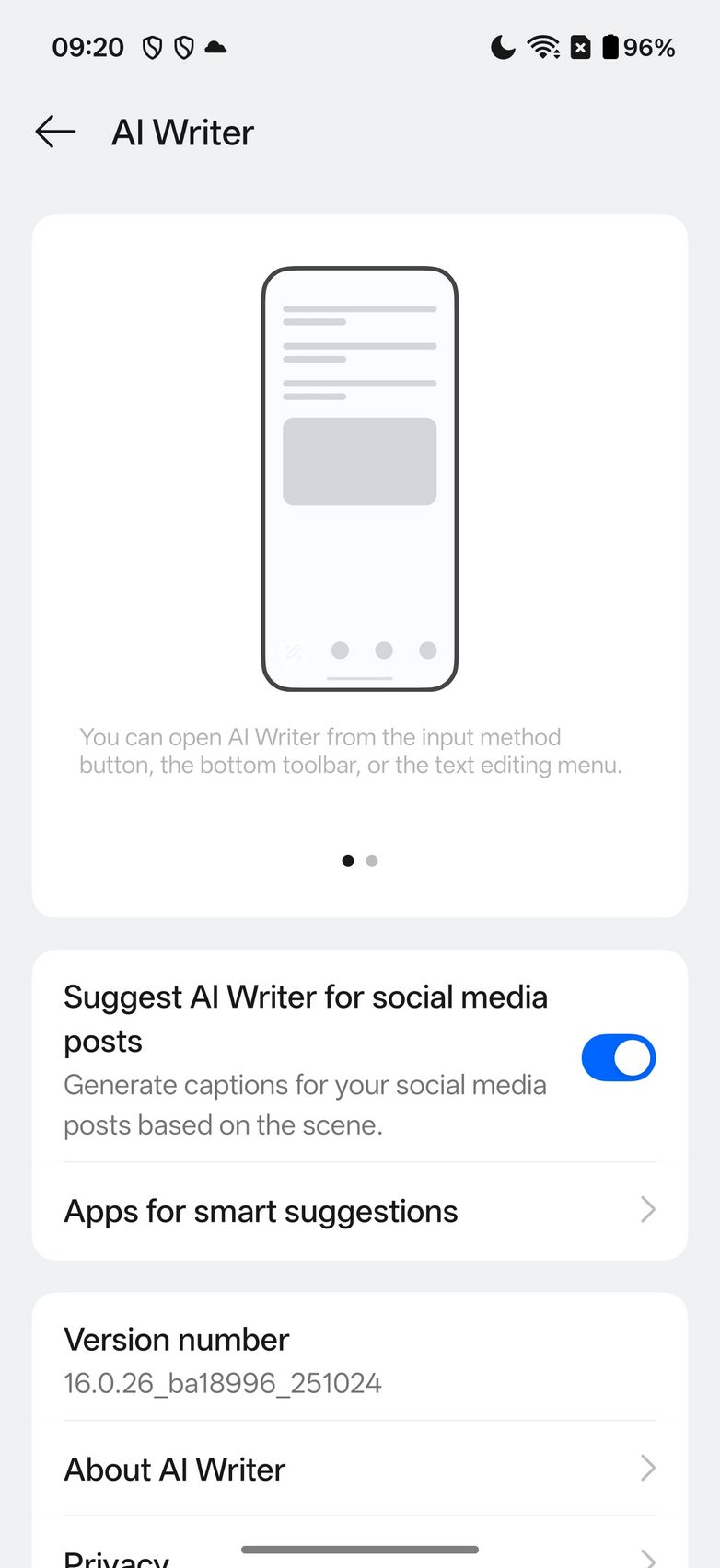Go back from AI Writer settings
The image size is (720, 1568).
point(55,133)
